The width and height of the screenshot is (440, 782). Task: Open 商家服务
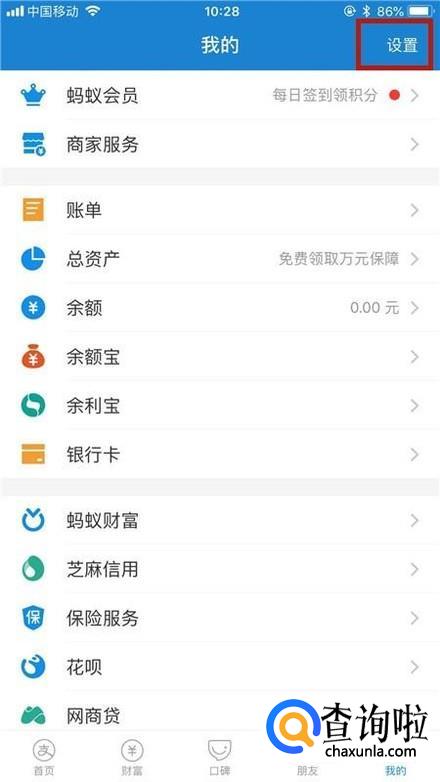[x=220, y=145]
